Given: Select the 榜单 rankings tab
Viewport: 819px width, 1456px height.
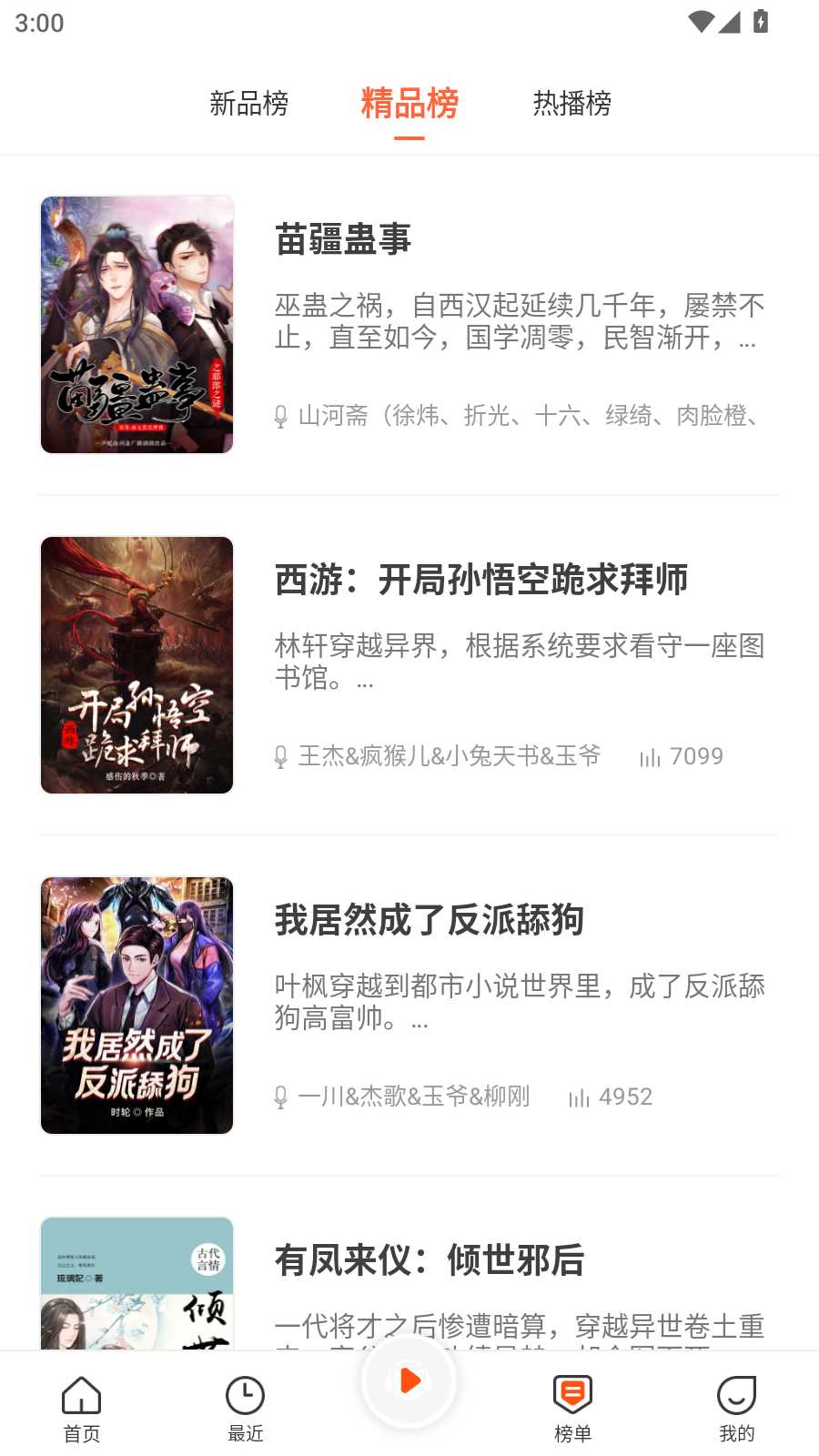Looking at the screenshot, I should point(573,1409).
